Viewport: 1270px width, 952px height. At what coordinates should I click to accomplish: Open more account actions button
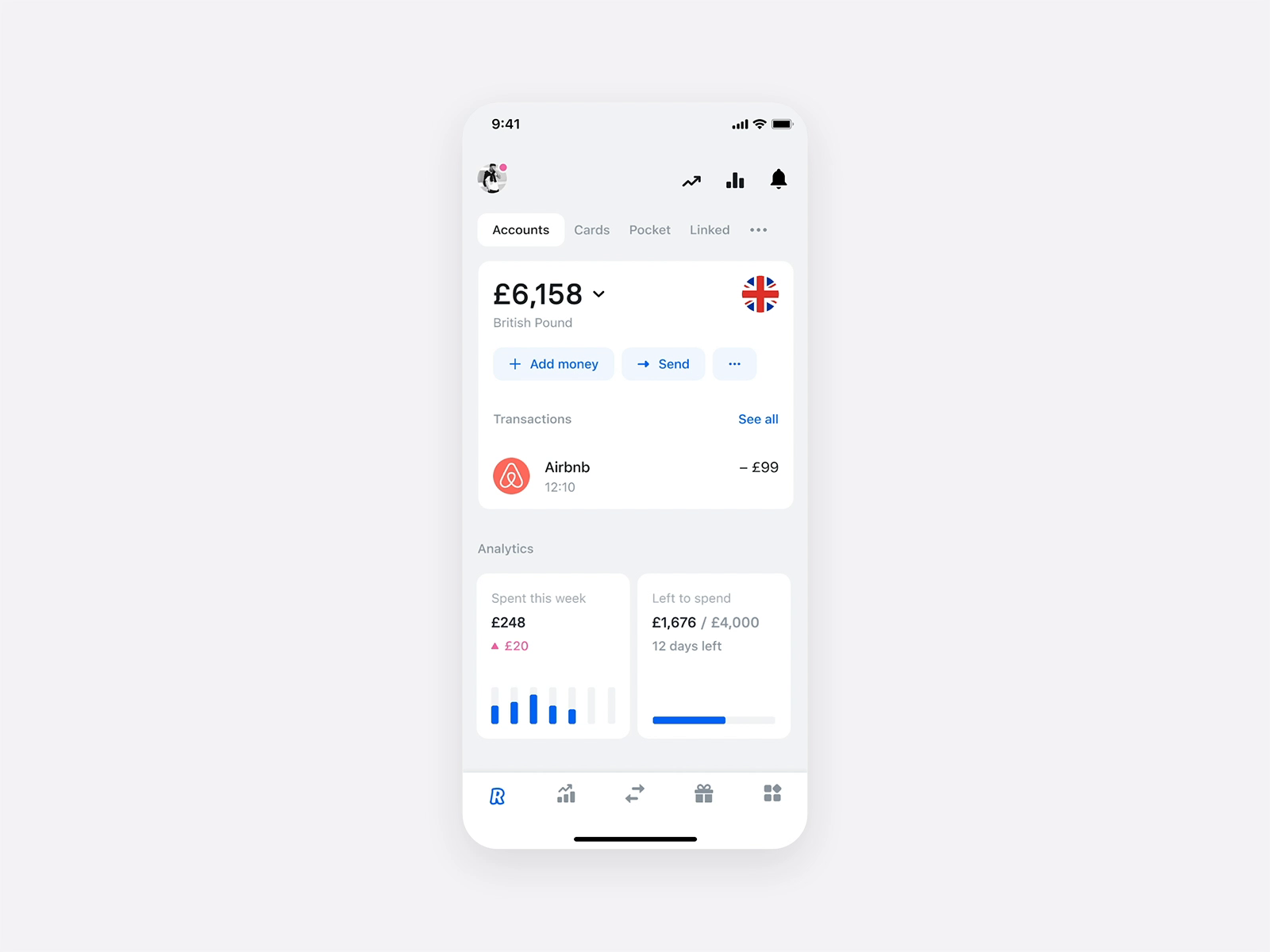pyautogui.click(x=734, y=364)
